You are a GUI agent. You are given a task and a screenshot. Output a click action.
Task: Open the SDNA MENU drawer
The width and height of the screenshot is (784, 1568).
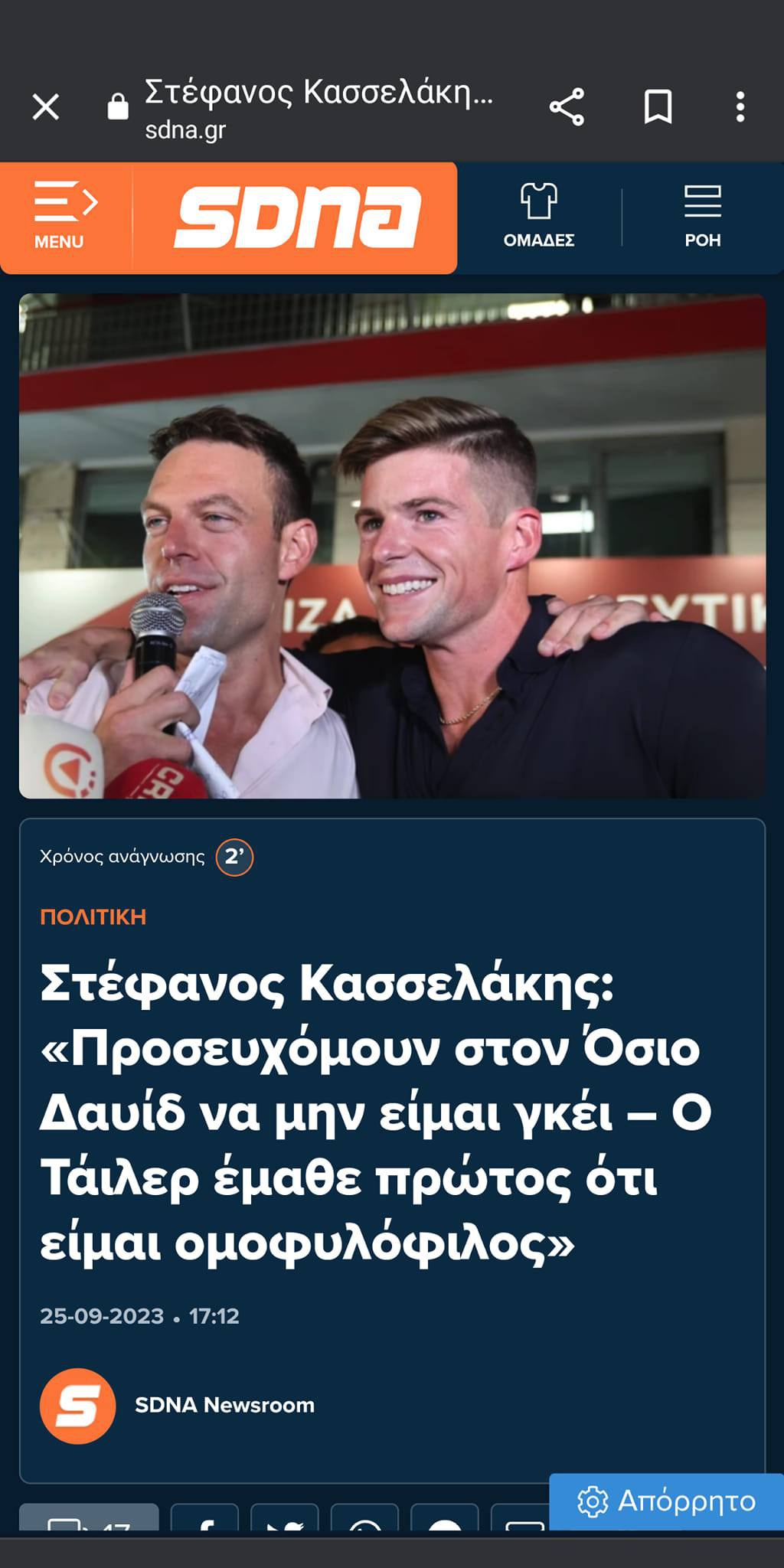(65, 217)
